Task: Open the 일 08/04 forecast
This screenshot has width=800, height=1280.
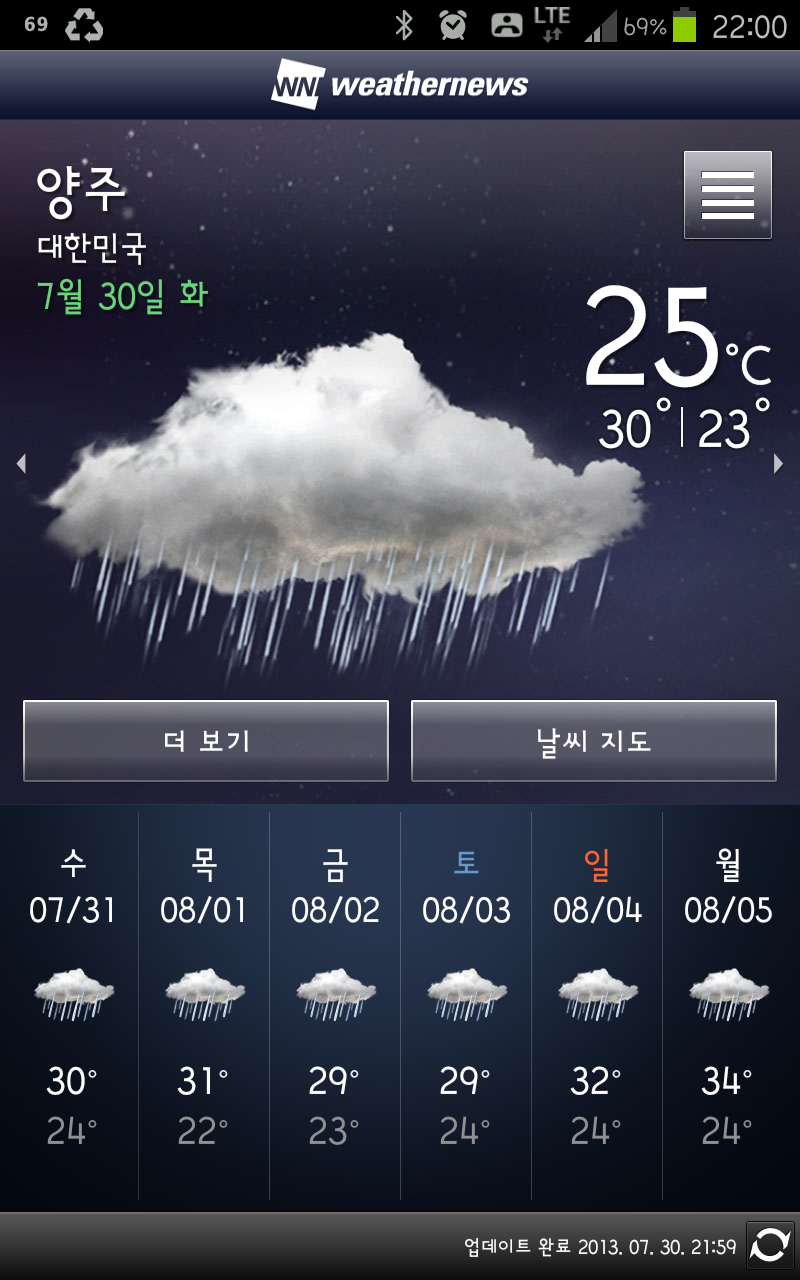Action: coord(597,1000)
